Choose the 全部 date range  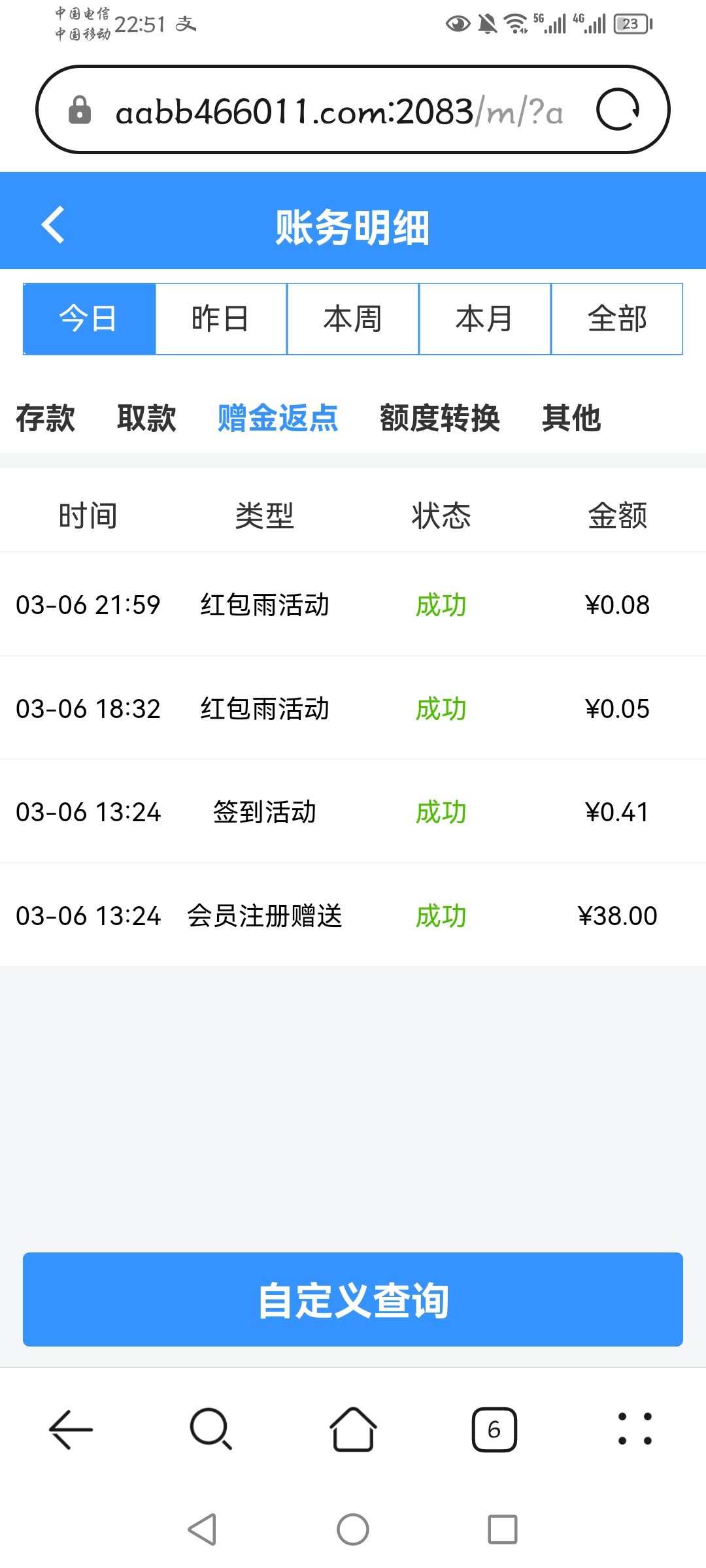point(617,318)
